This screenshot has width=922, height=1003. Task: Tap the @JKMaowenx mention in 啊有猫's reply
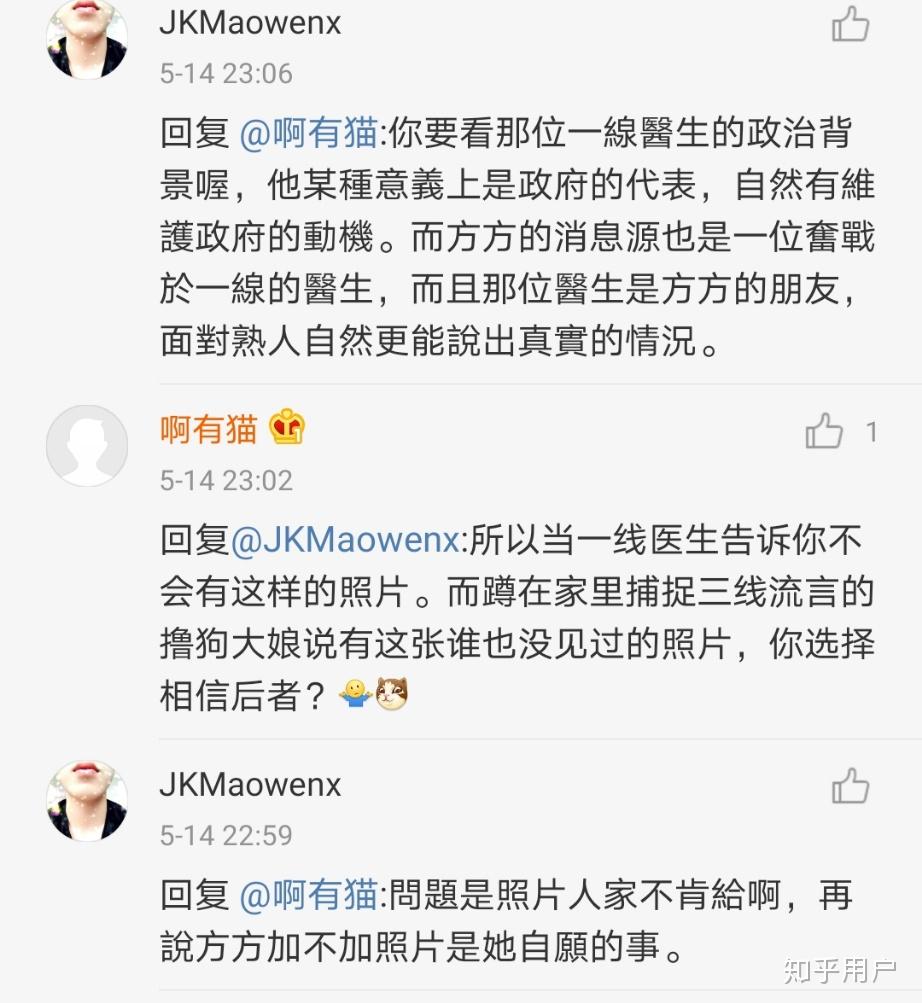click(347, 541)
